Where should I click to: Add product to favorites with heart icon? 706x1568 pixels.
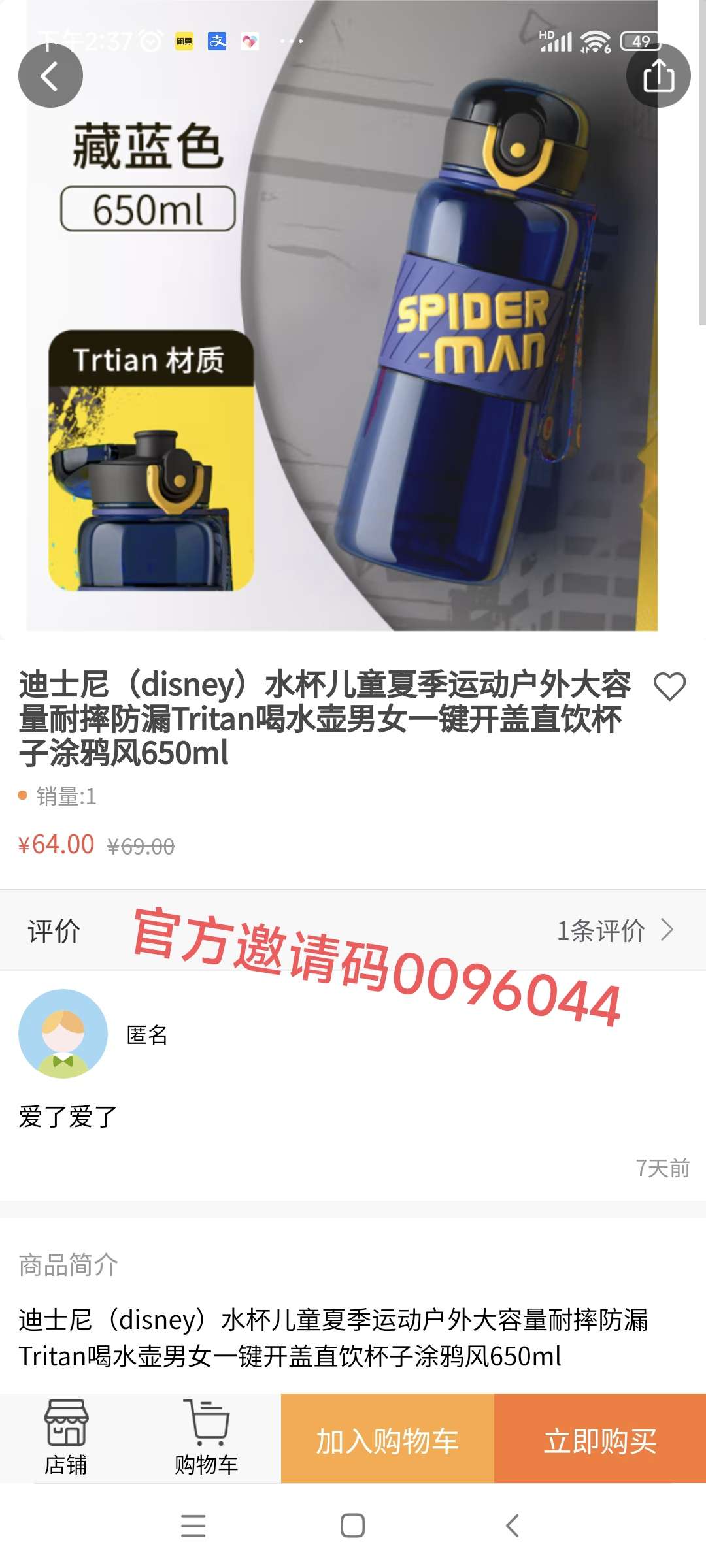click(669, 687)
